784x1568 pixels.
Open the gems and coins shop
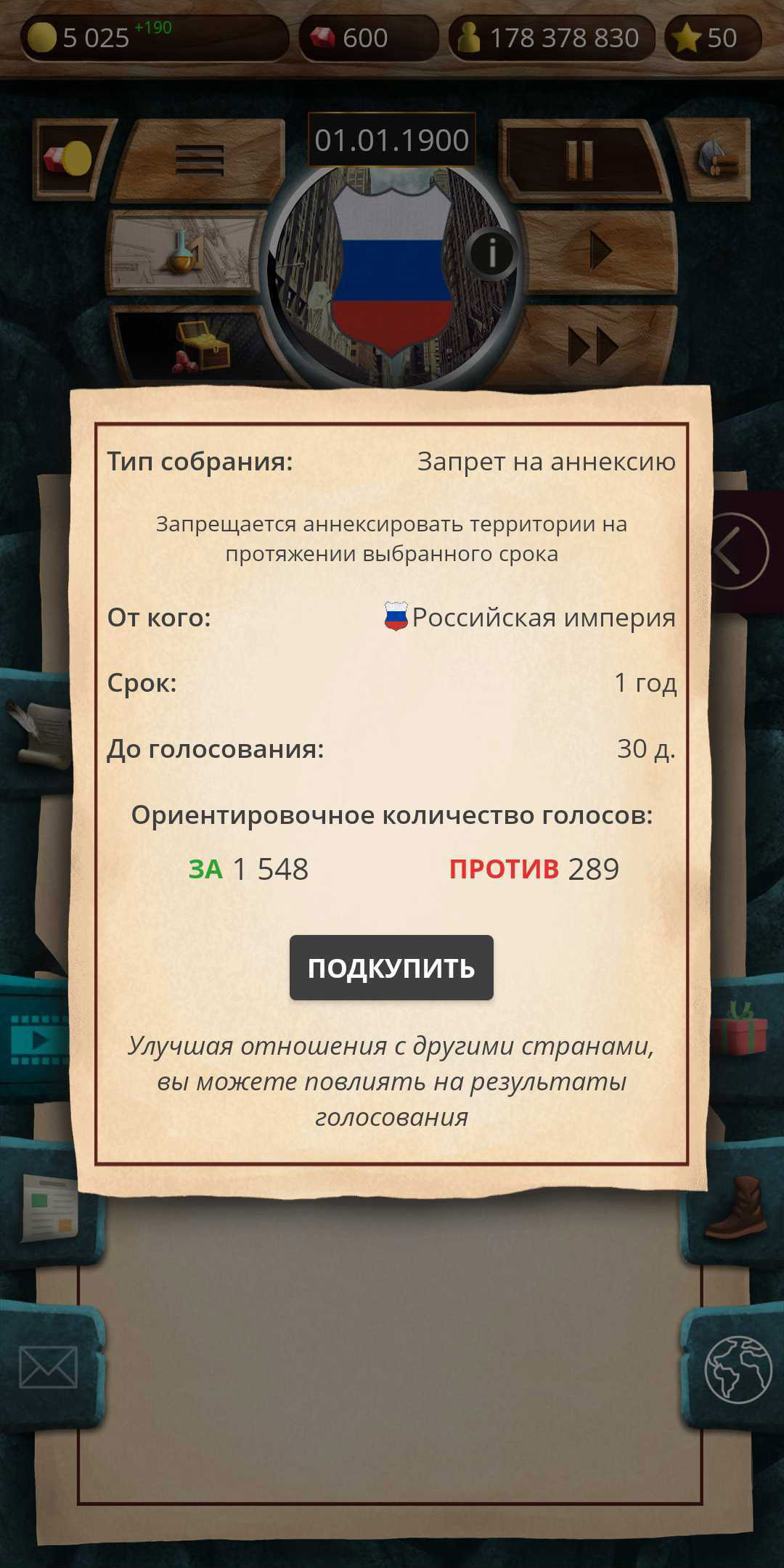[x=69, y=159]
